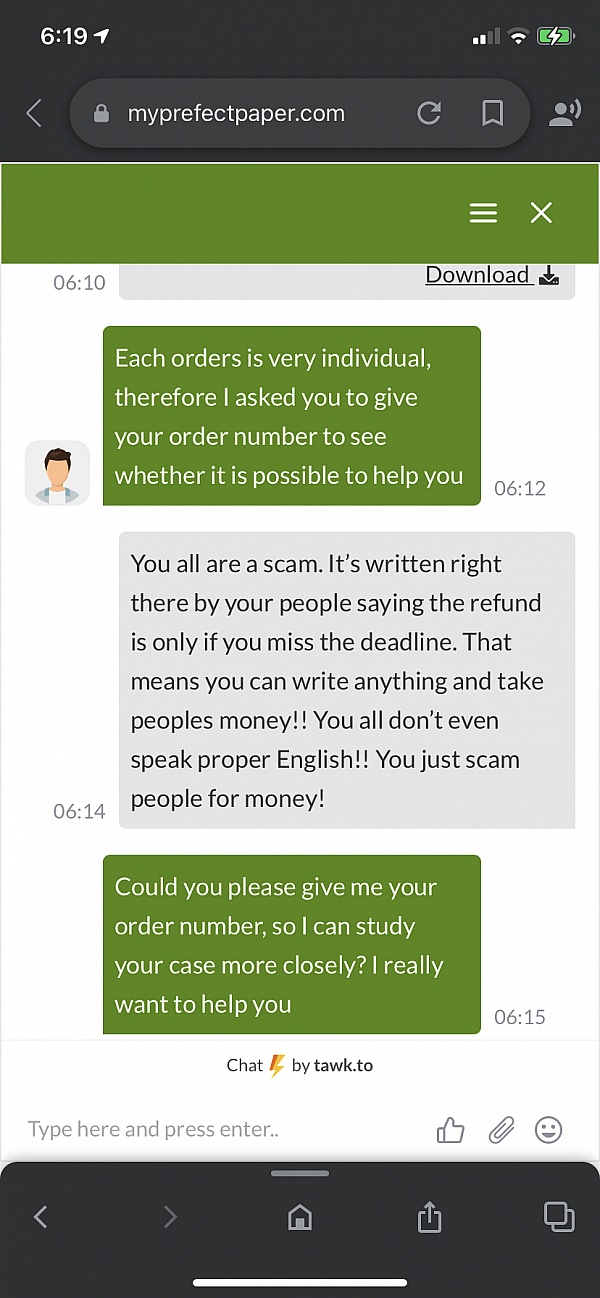Bookmark this page

pyautogui.click(x=492, y=114)
